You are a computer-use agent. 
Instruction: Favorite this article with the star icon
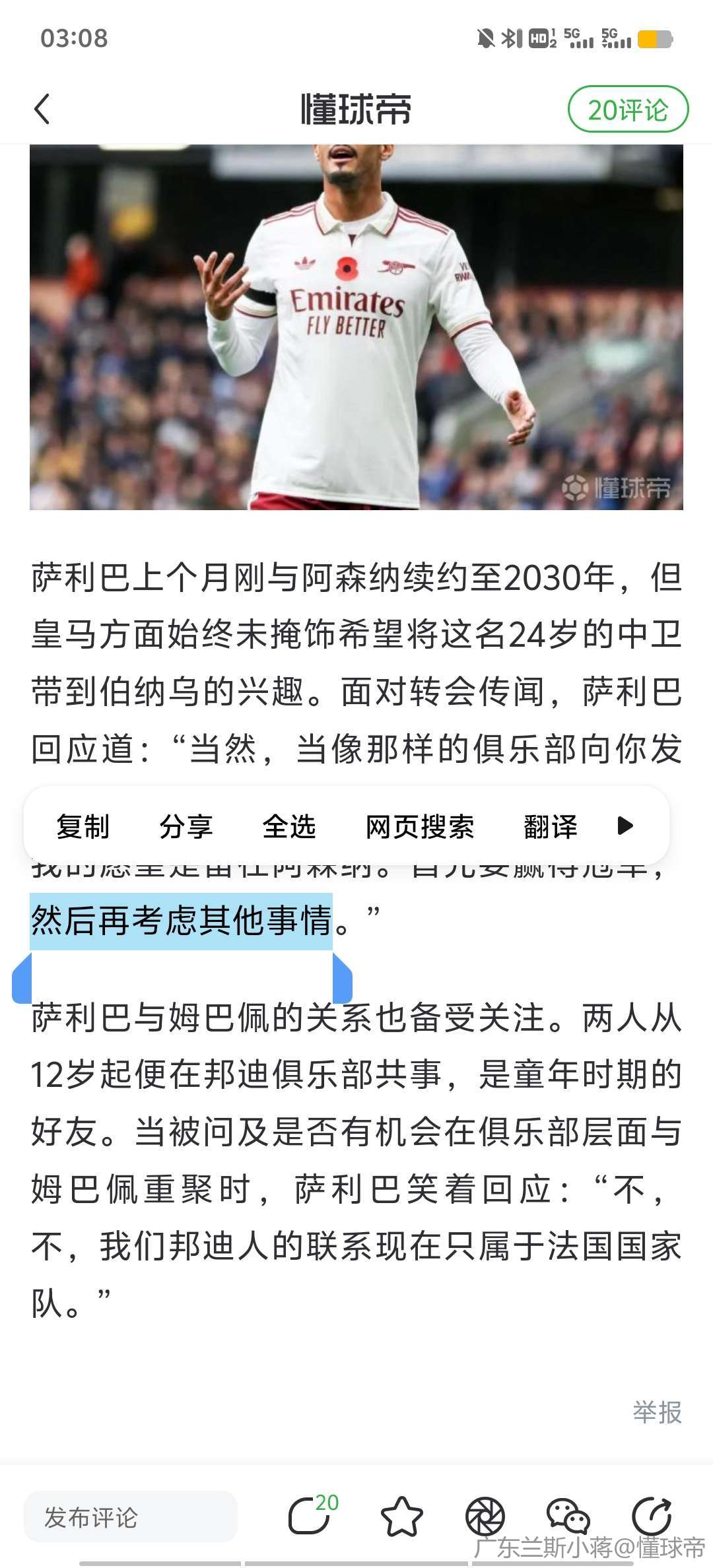pos(401,1517)
